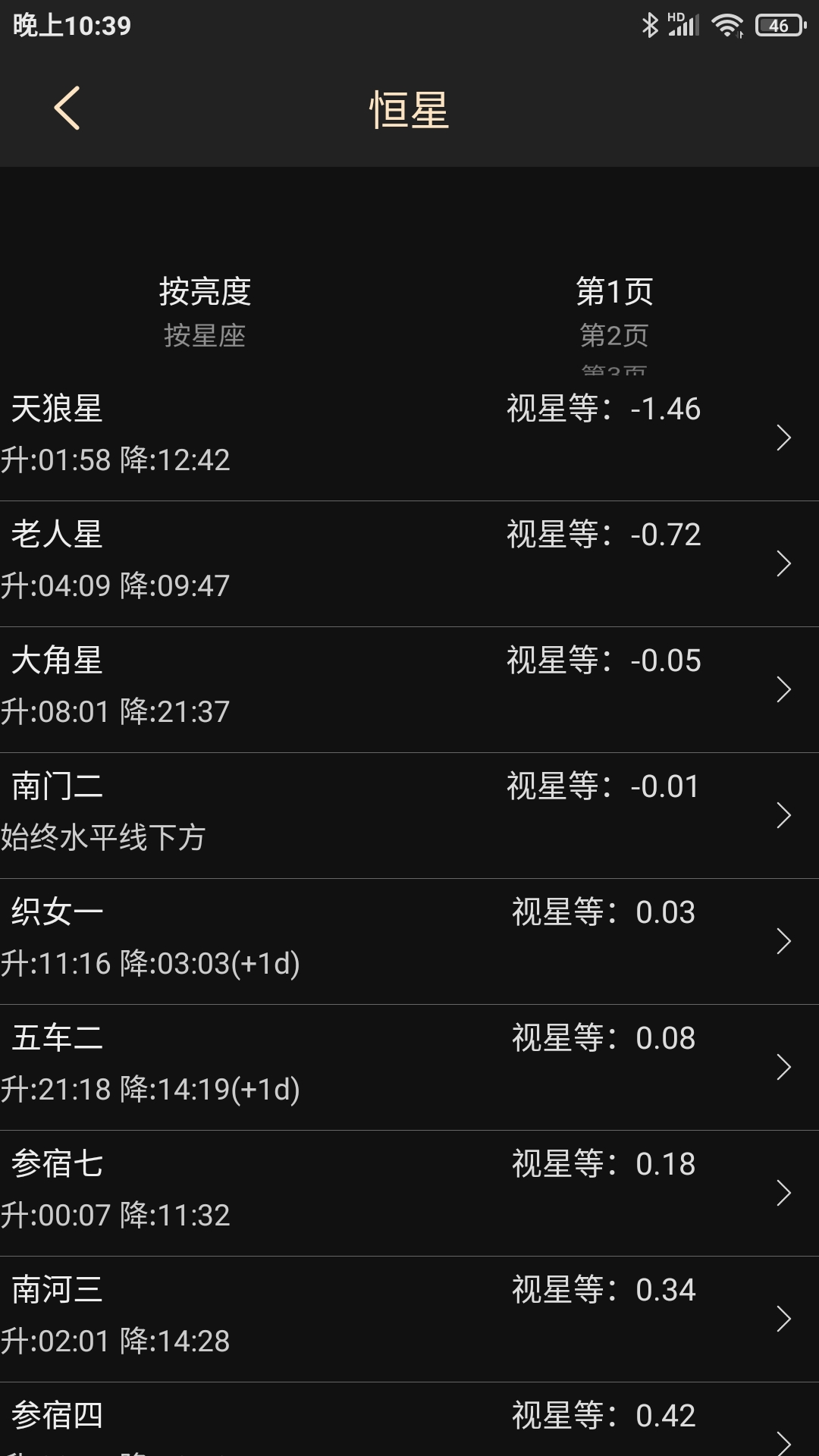Viewport: 819px width, 1456px height.
Task: Tap the Bluetooth icon in status bar
Action: point(650,25)
